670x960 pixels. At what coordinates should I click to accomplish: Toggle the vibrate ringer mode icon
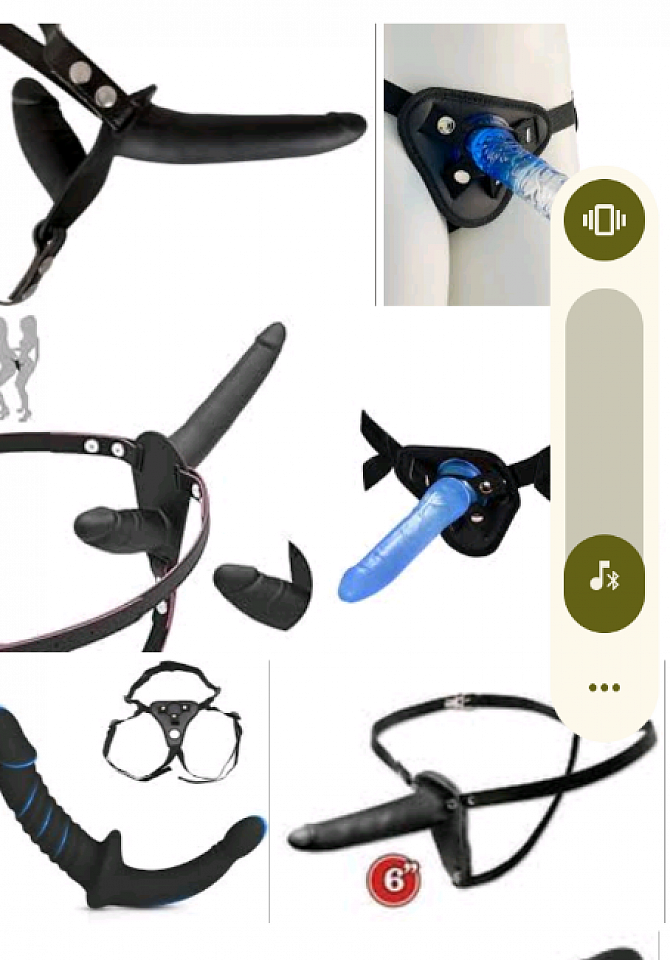604,220
